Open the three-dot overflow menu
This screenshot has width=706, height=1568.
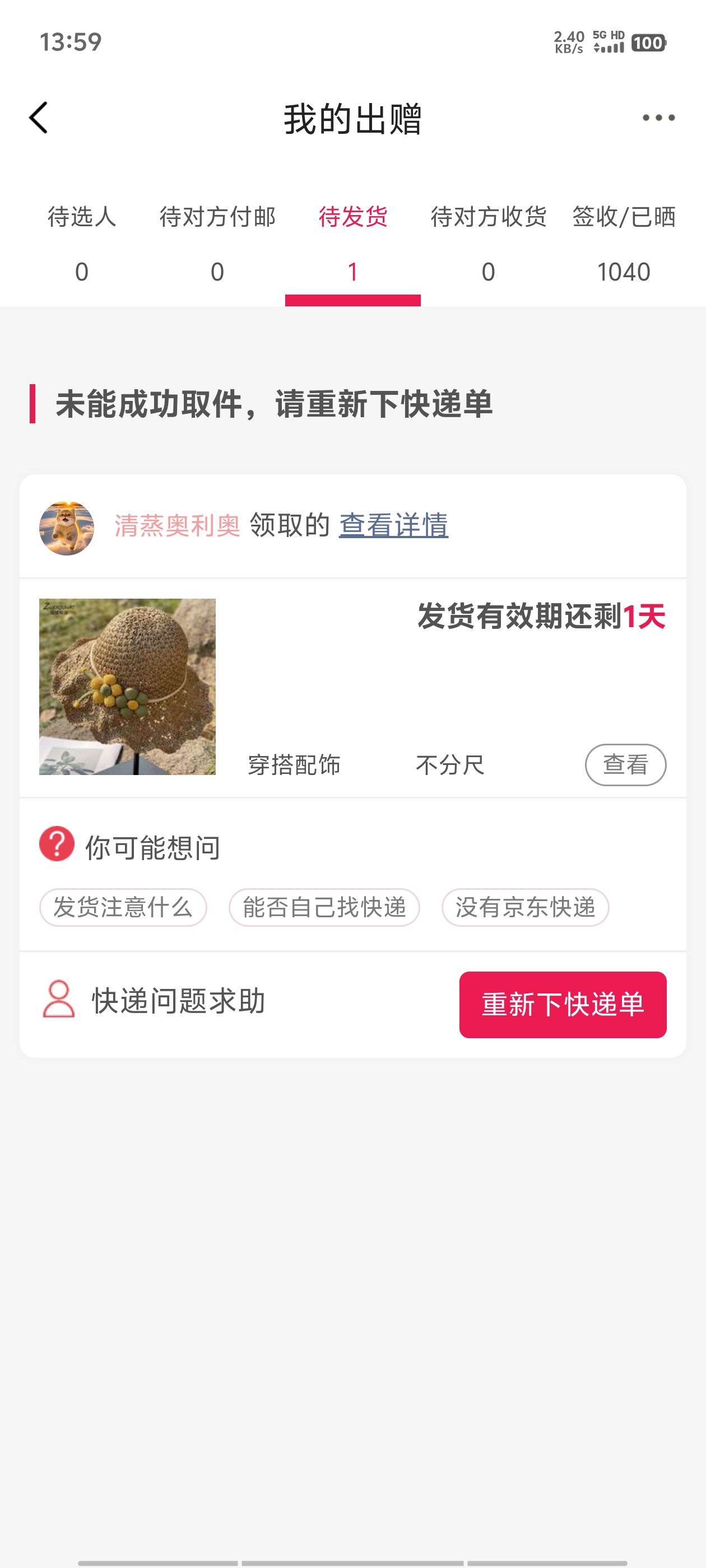tap(658, 118)
